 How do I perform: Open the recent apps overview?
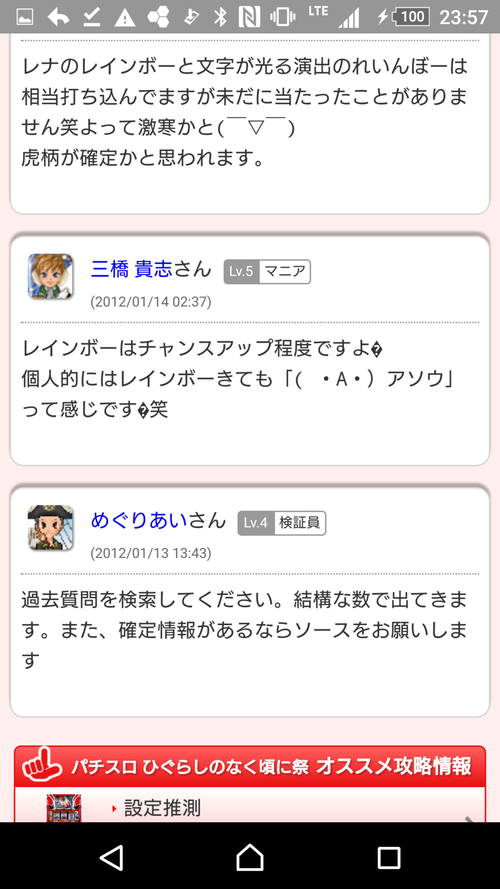(x=389, y=857)
